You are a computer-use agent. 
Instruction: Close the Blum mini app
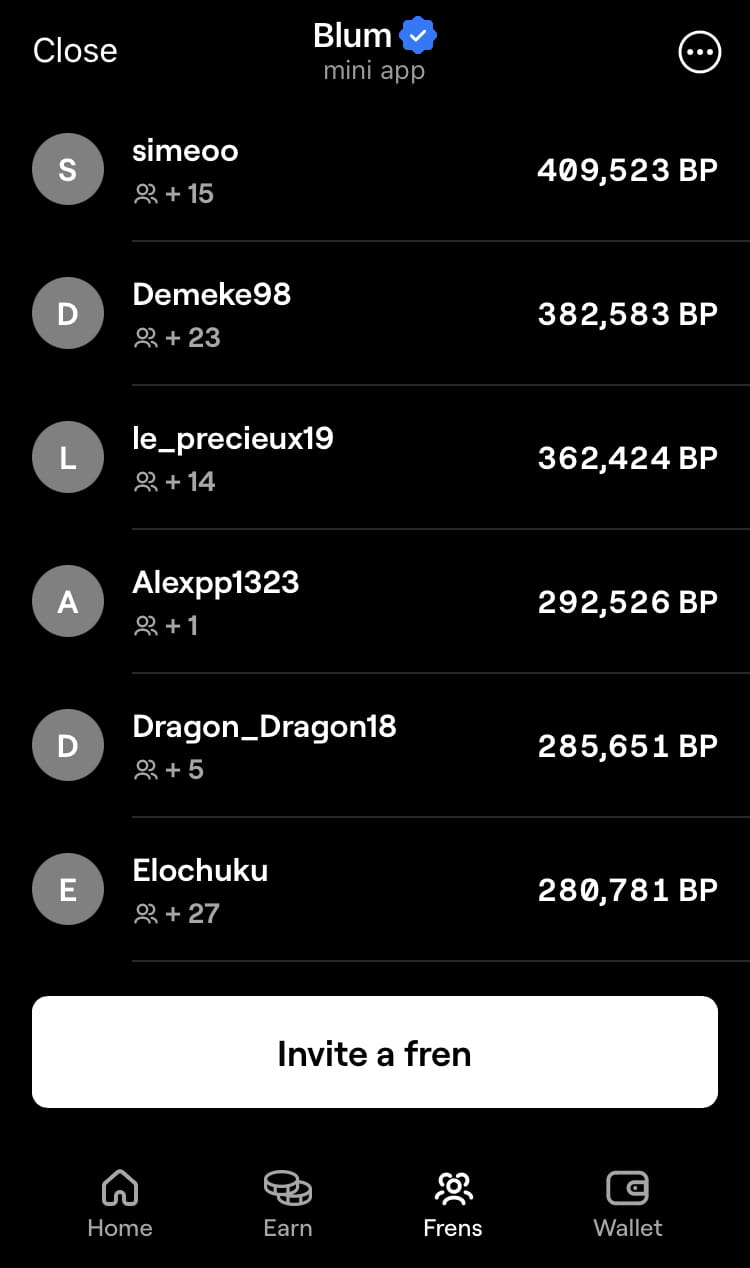pyautogui.click(x=75, y=51)
